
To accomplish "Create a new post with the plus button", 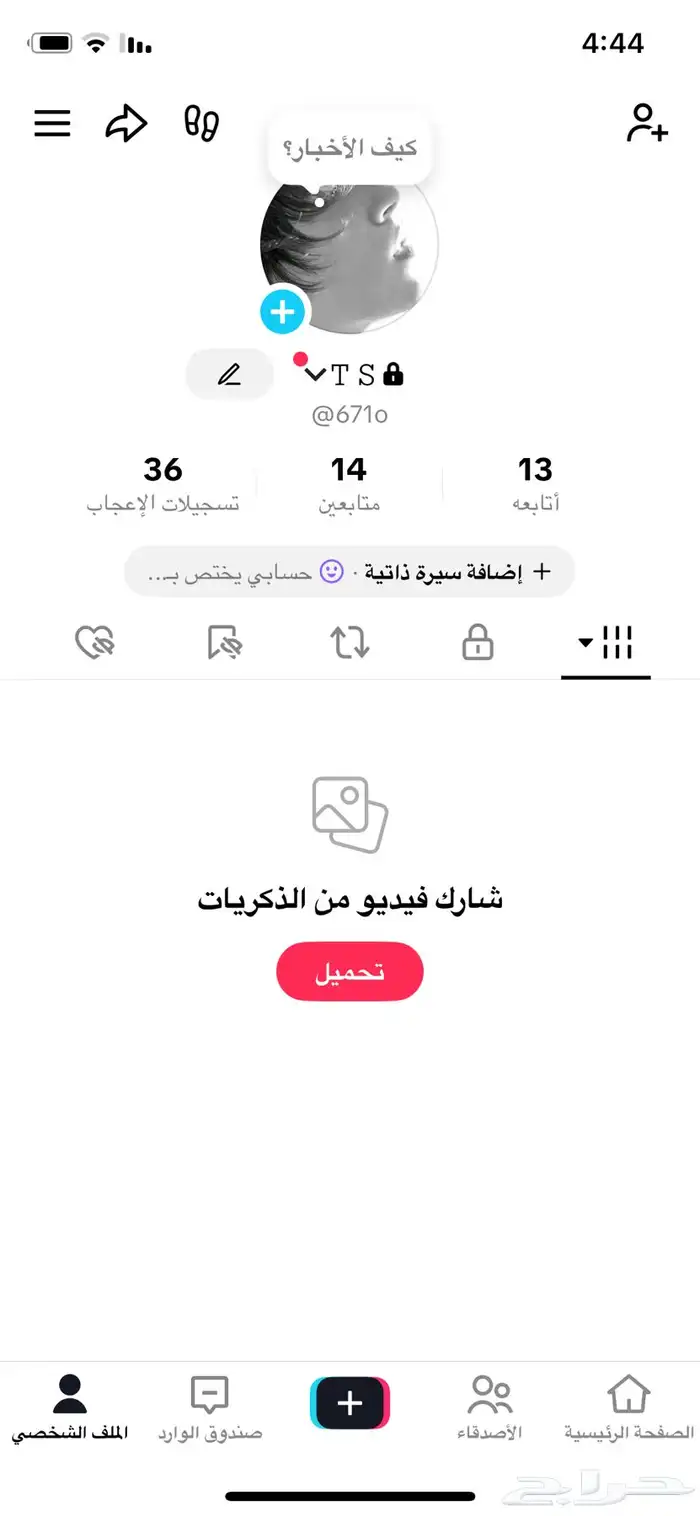I will pyautogui.click(x=350, y=1403).
